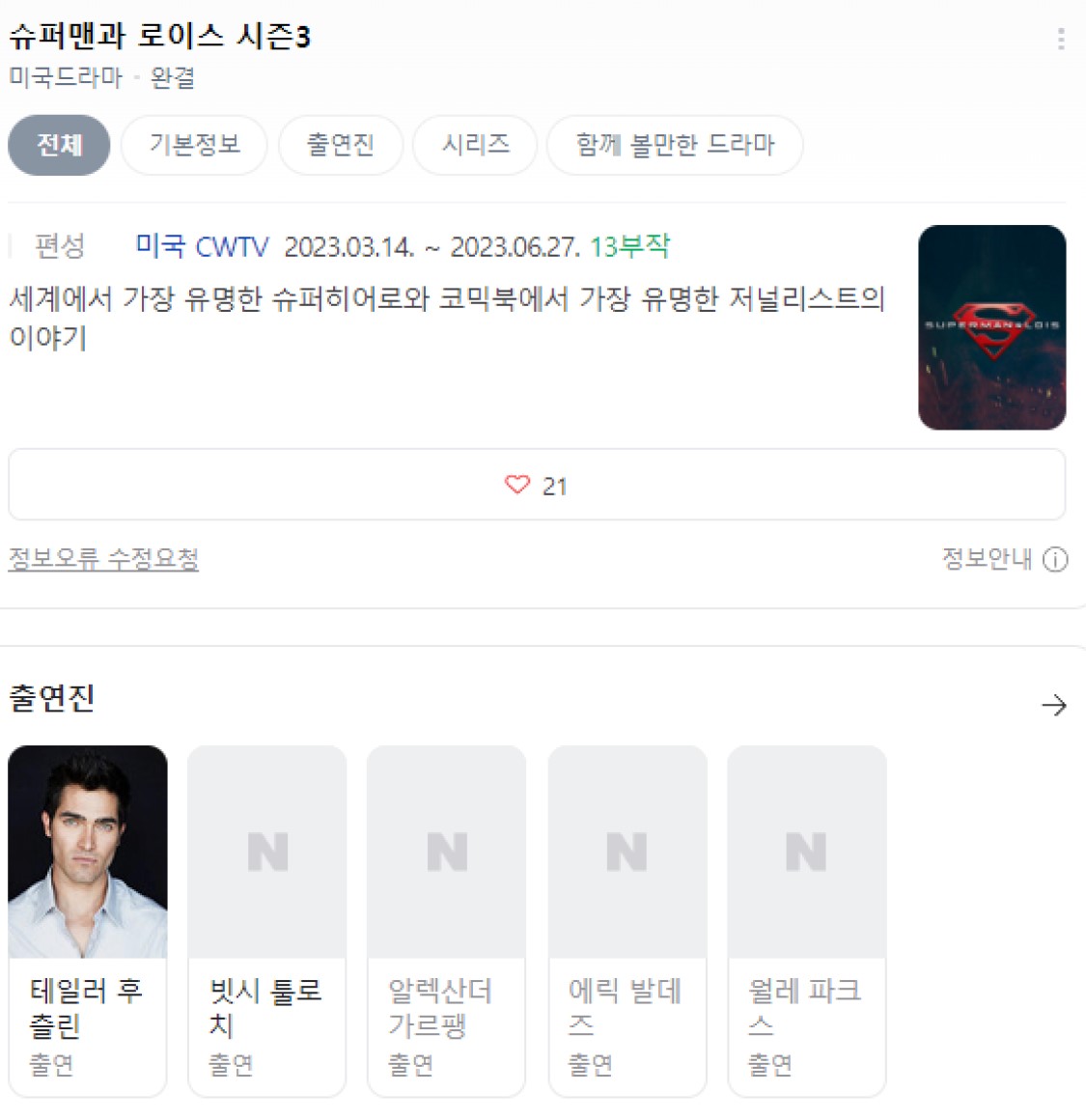The width and height of the screenshot is (1086, 1120).
Task: Switch to 함께 볼만한 드라마 tab
Action: [675, 145]
